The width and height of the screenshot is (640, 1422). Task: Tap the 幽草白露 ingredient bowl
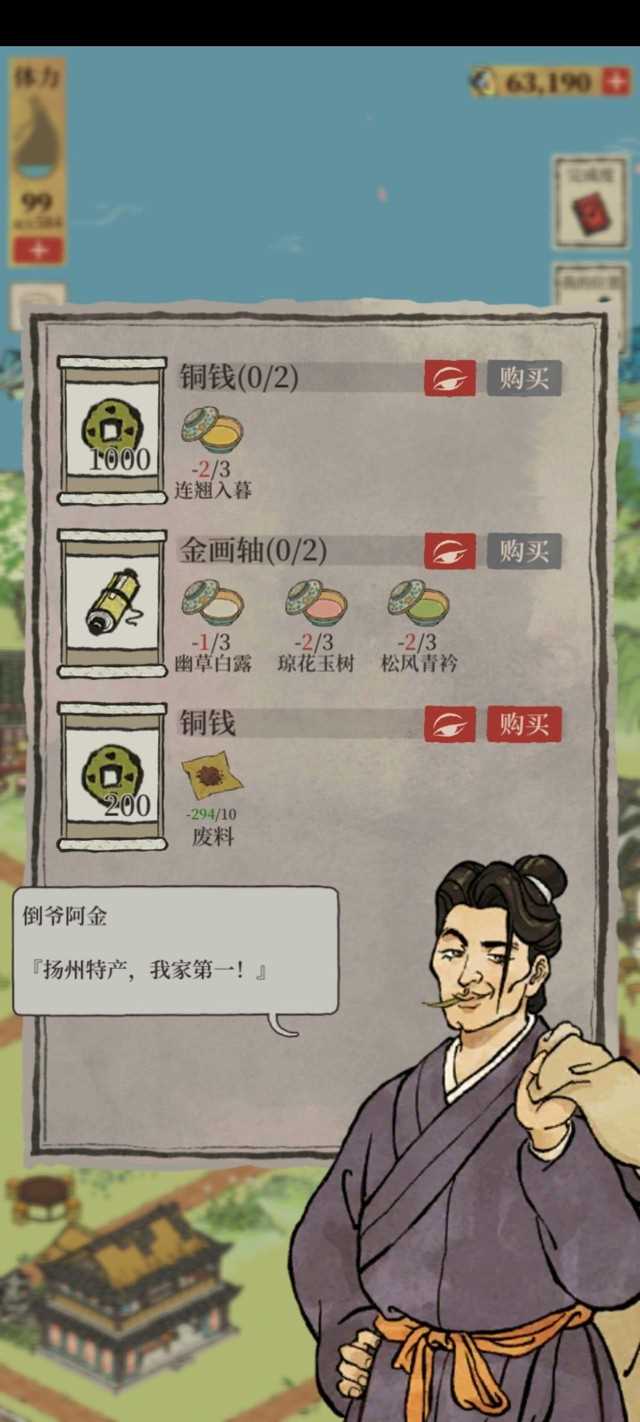(x=212, y=604)
